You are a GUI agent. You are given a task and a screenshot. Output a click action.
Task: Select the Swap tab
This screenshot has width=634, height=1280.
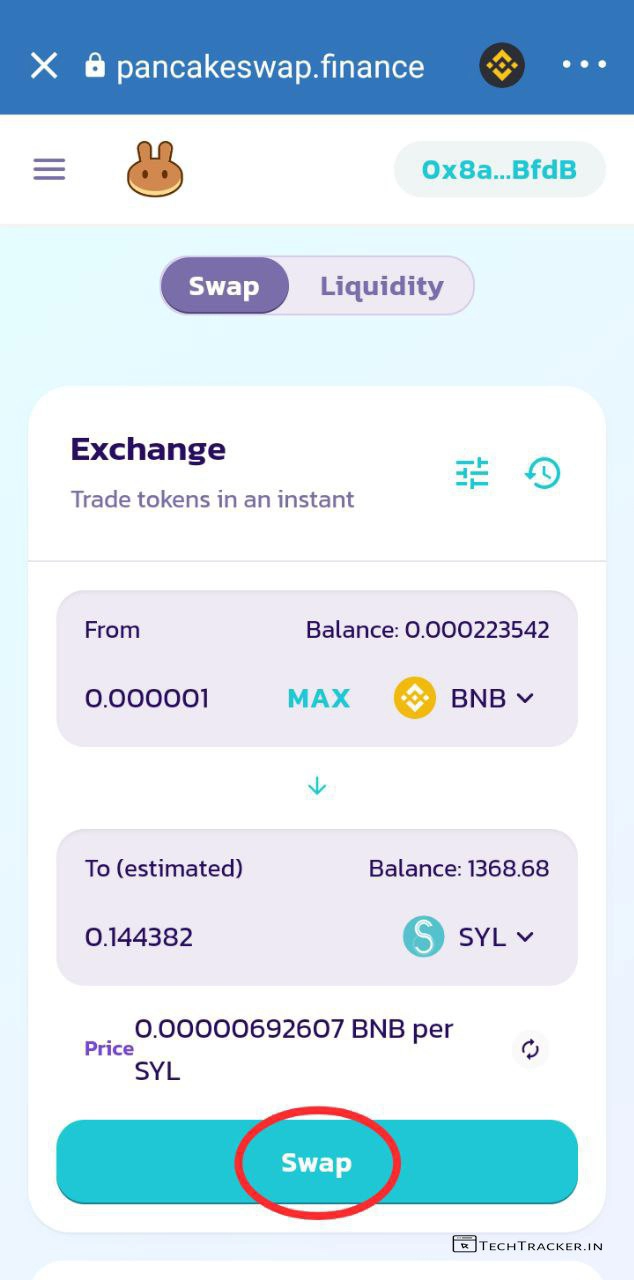(224, 286)
